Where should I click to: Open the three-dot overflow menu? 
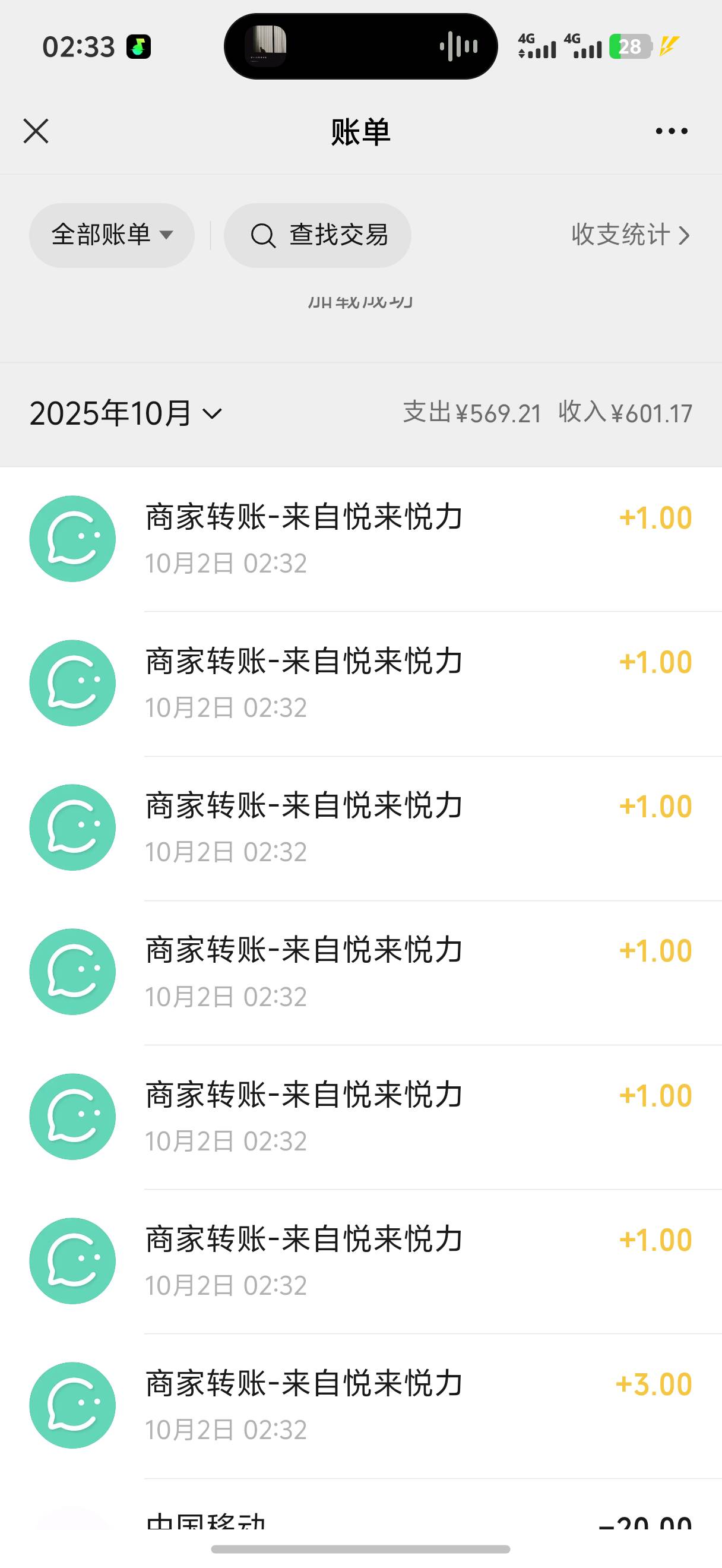point(672,131)
